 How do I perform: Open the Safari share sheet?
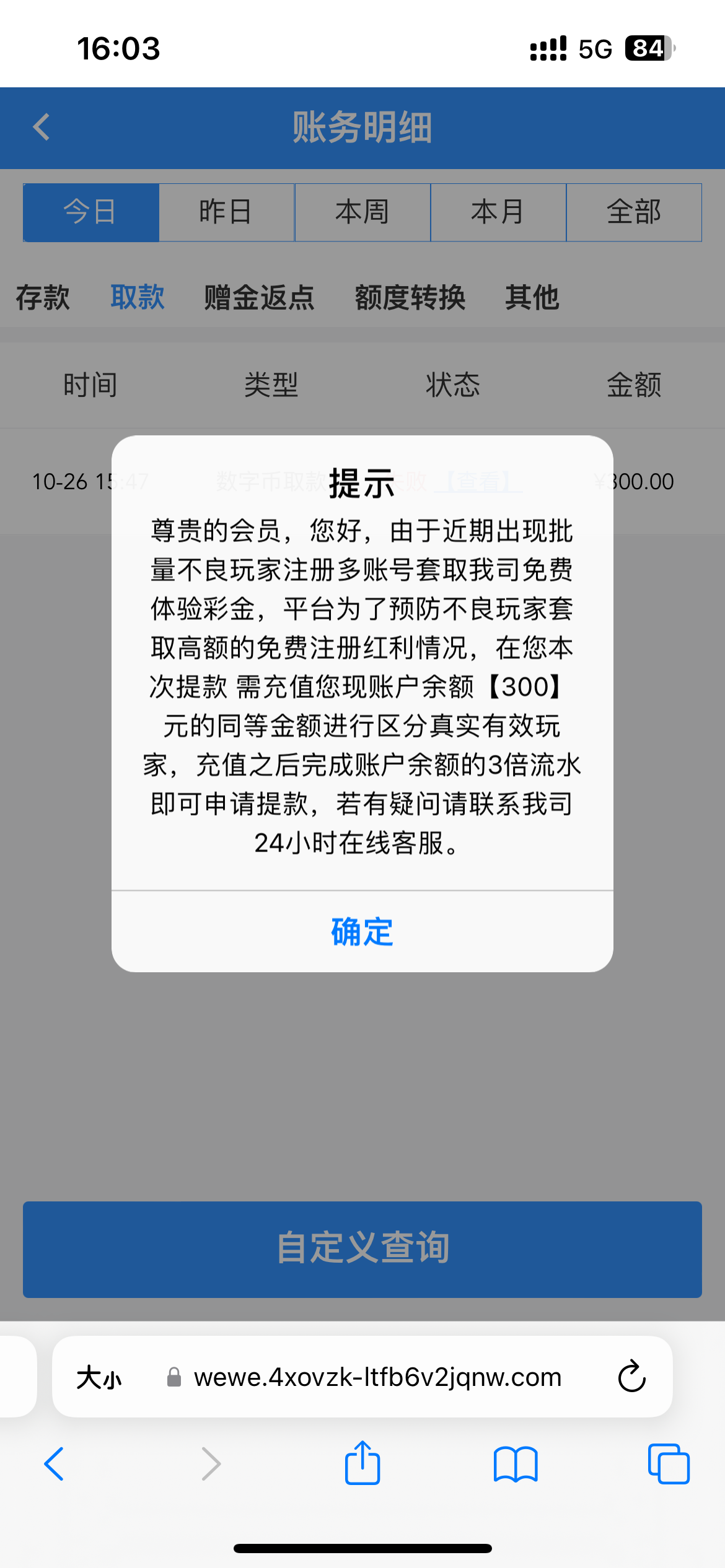point(362,1463)
